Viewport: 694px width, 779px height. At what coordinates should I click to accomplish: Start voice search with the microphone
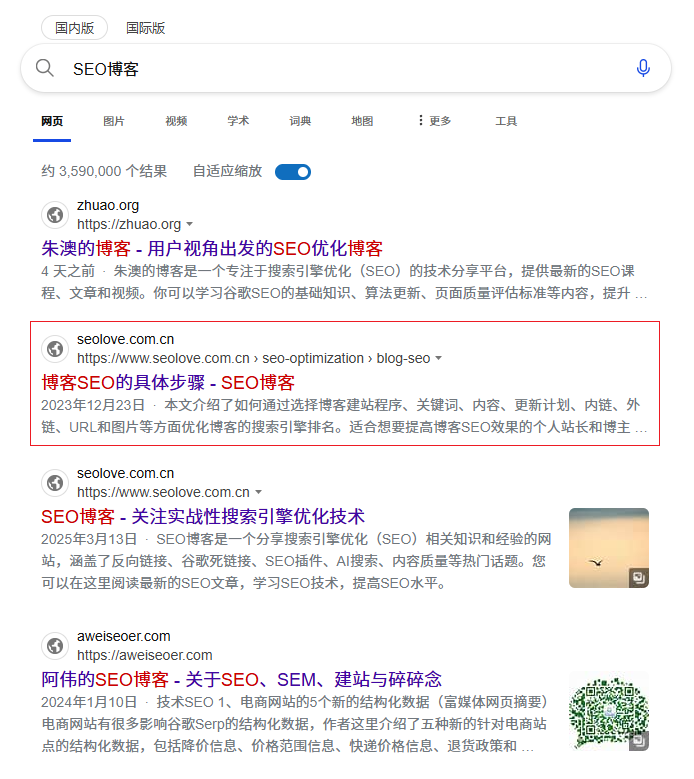pyautogui.click(x=643, y=69)
